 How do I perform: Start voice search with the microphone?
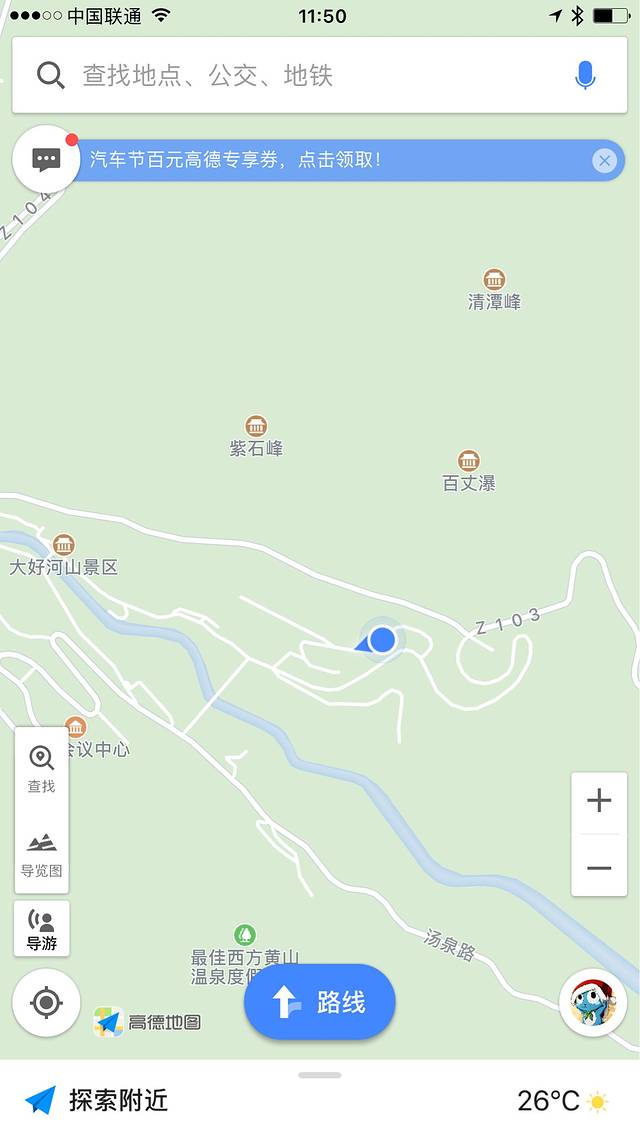pos(585,76)
